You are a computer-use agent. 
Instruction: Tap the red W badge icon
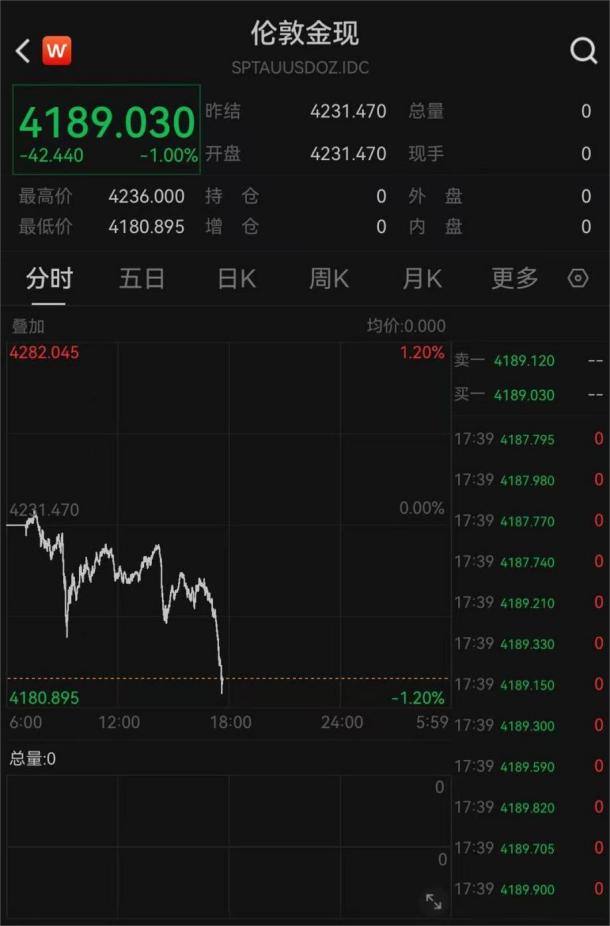pyautogui.click(x=56, y=50)
